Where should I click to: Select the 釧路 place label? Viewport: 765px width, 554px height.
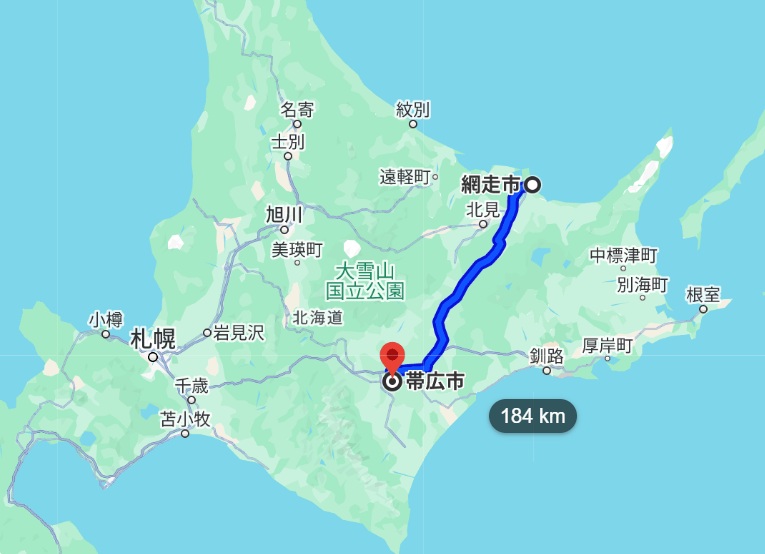547,355
